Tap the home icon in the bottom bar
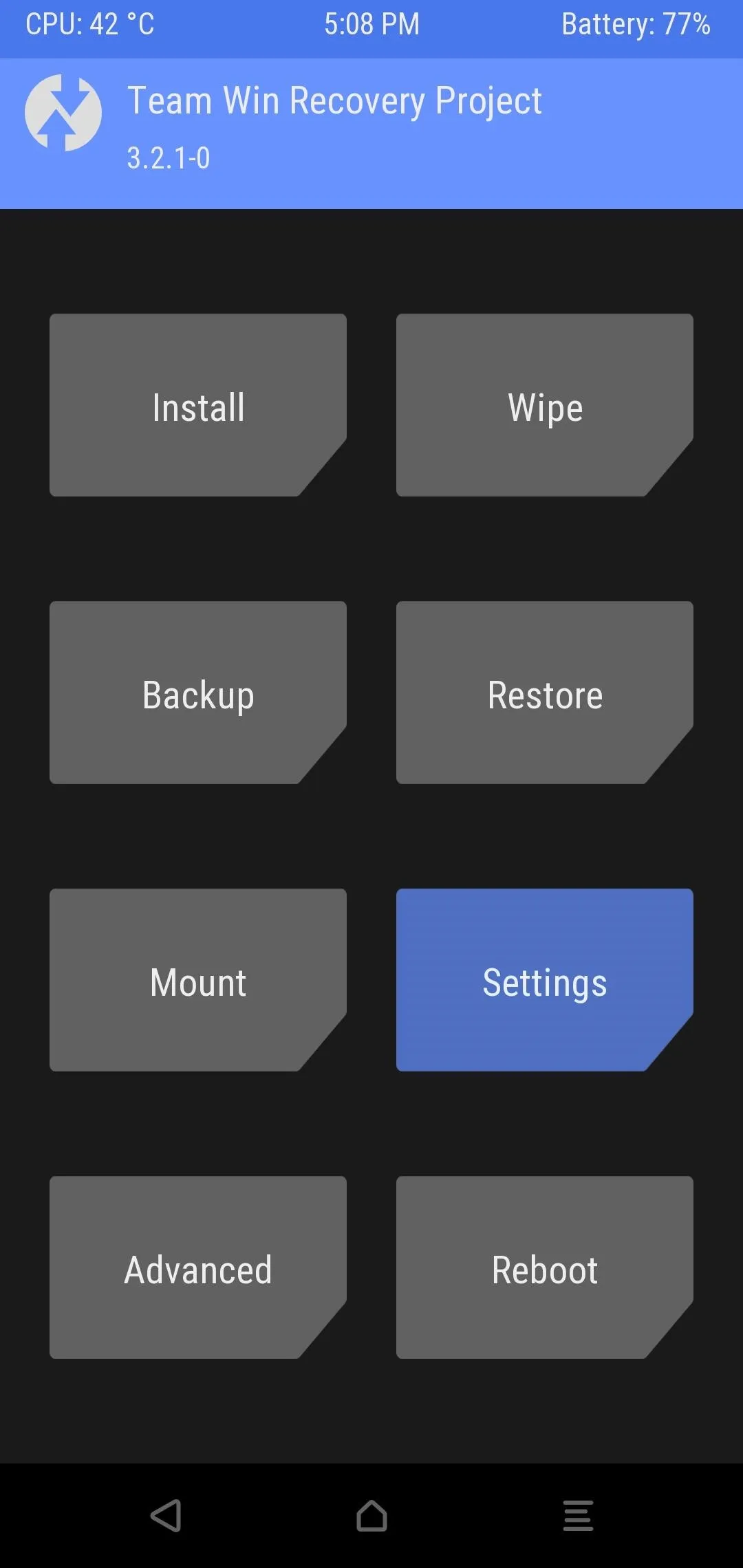This screenshot has width=743, height=1568. [371, 1516]
